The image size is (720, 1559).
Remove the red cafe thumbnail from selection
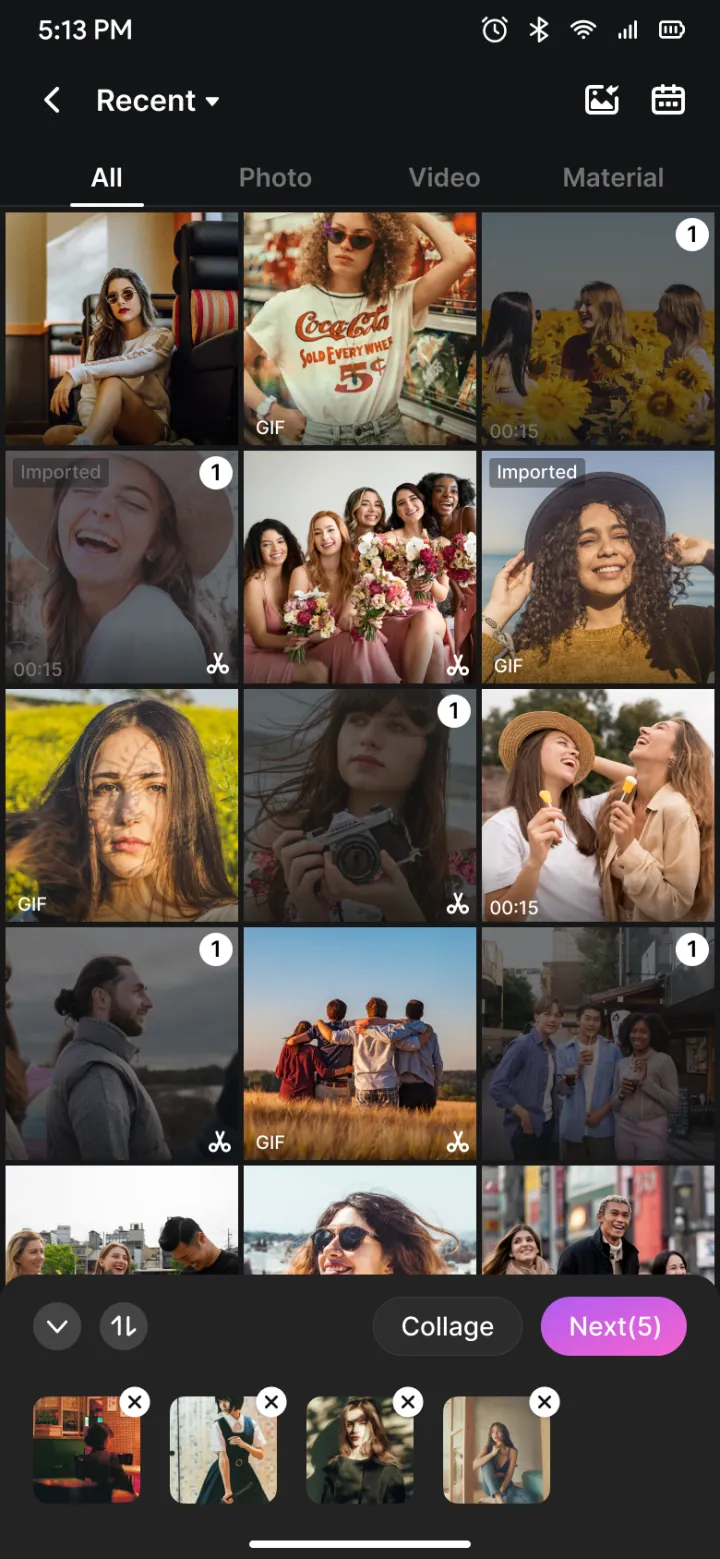(x=135, y=1402)
